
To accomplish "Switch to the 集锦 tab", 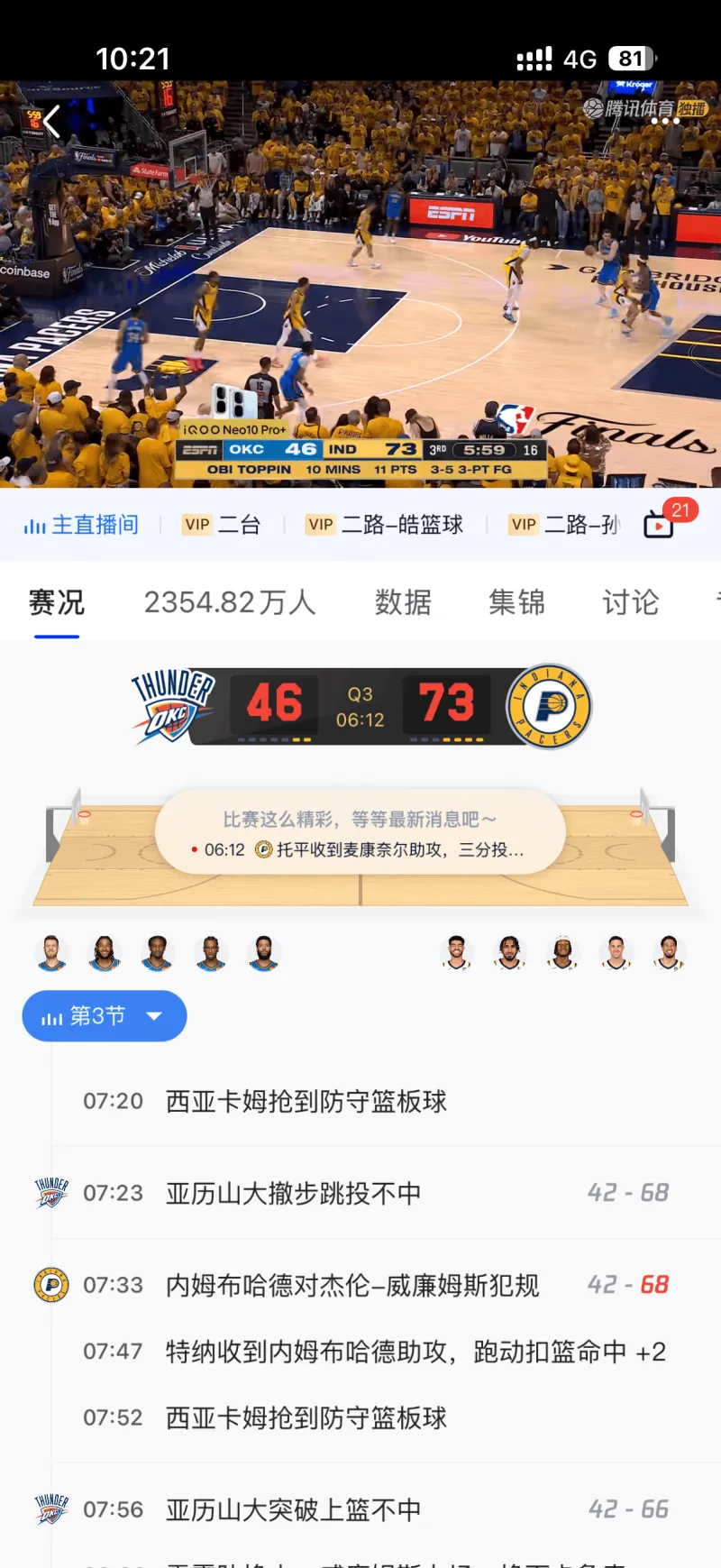I will coord(516,602).
